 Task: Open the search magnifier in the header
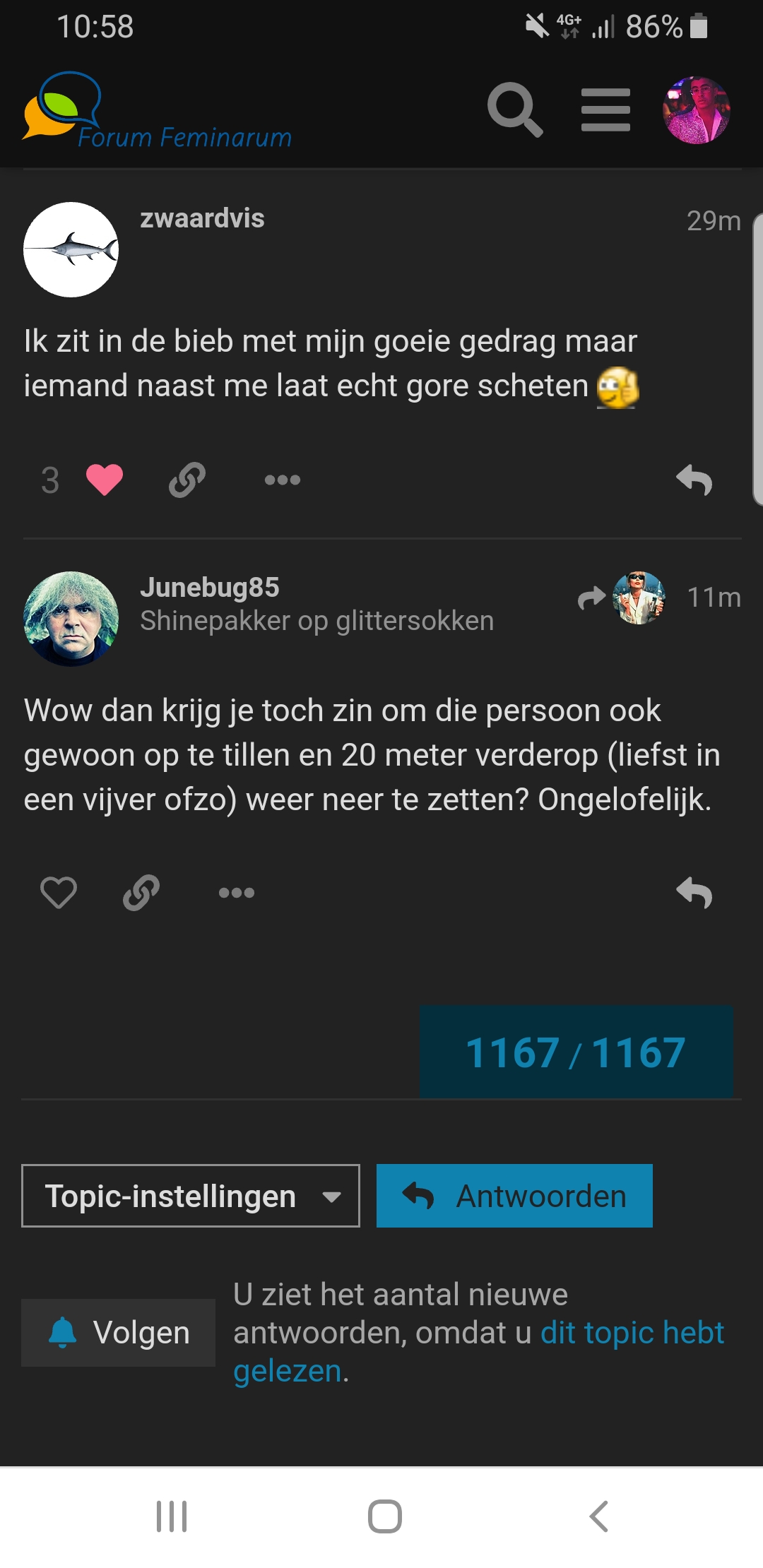click(x=515, y=109)
